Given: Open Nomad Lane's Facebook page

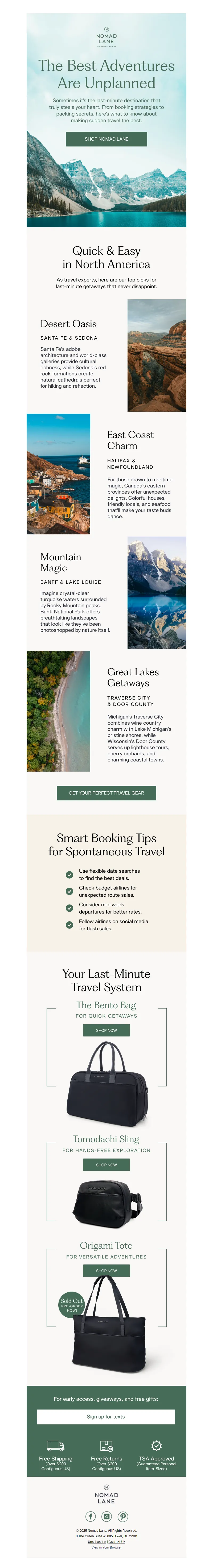Looking at the screenshot, I should tap(91, 1516).
